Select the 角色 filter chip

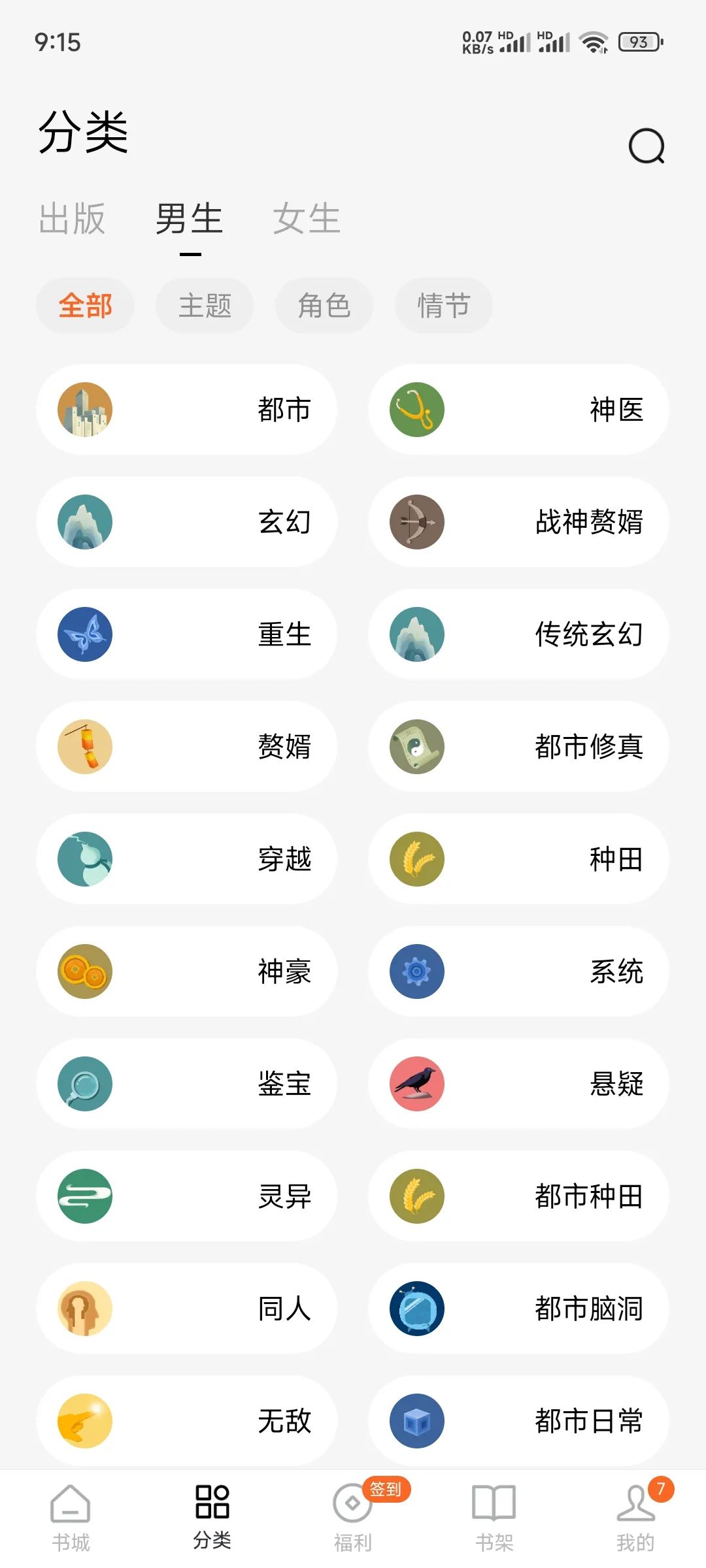324,306
